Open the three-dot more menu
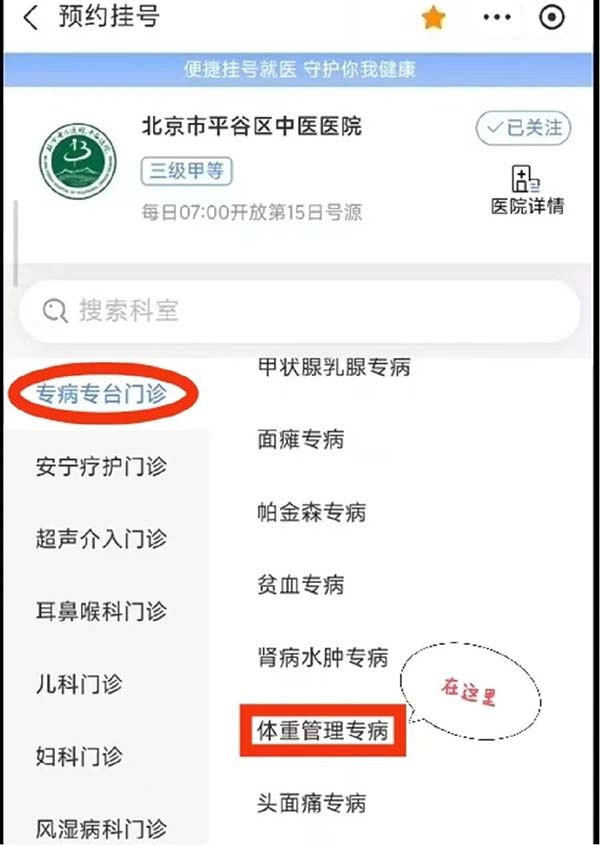This screenshot has width=600, height=845. pyautogui.click(x=496, y=18)
